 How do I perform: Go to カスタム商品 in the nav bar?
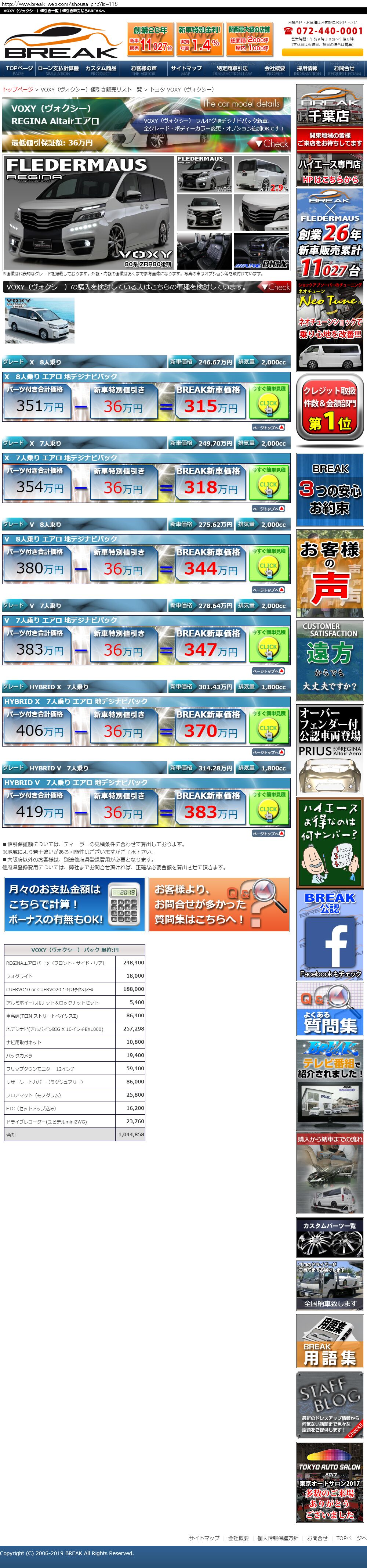pos(101,70)
